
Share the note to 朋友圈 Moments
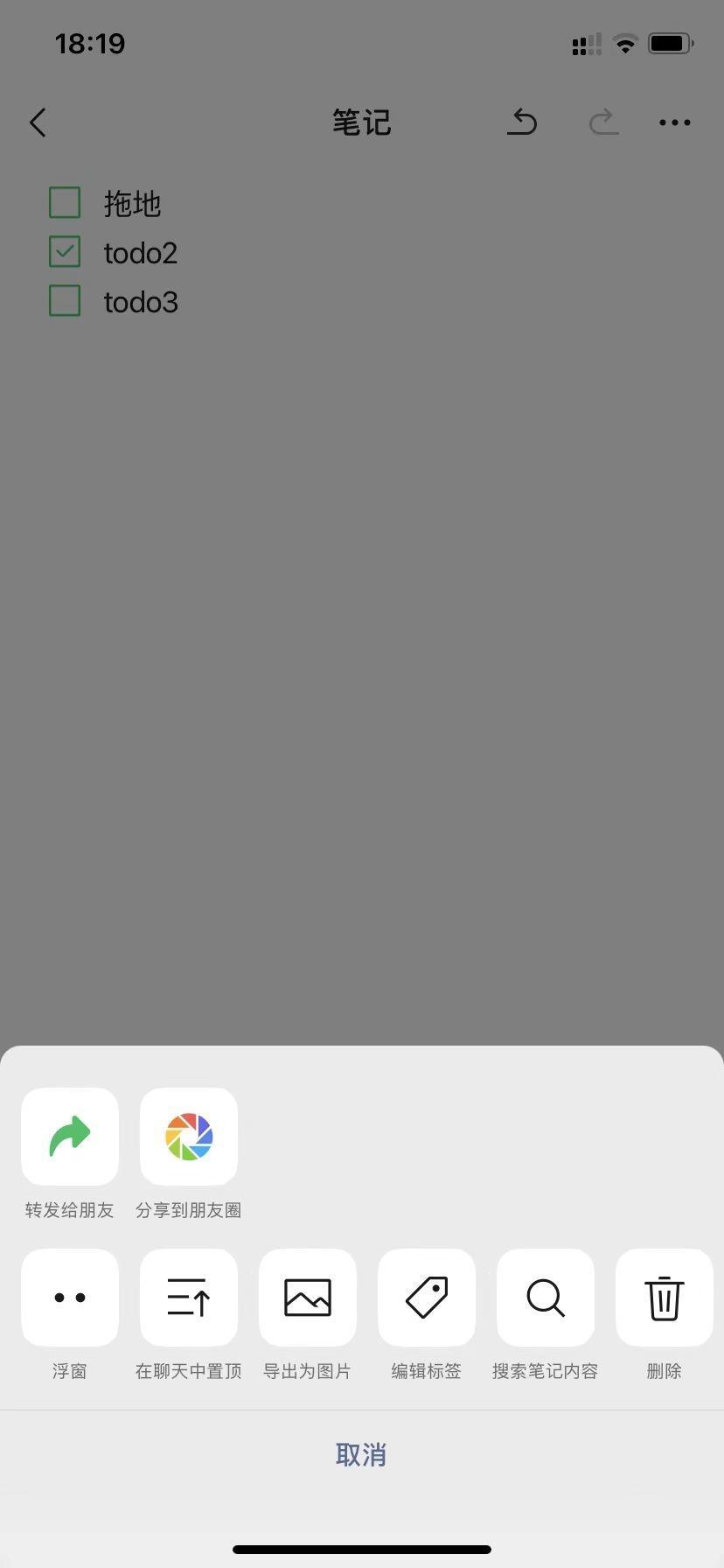coord(189,1137)
